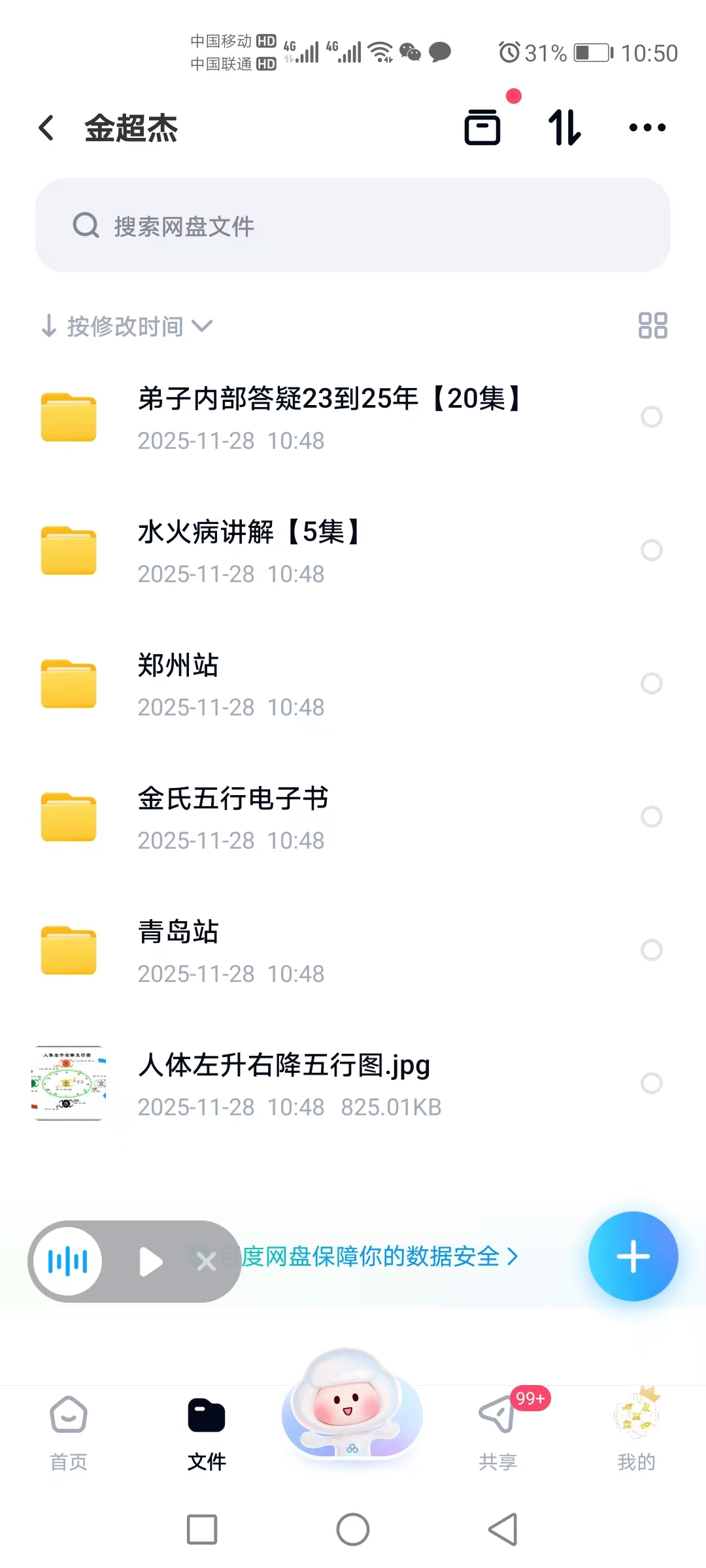706x1568 pixels.
Task: Go back from the 金超杰 folder
Action: coord(46,128)
